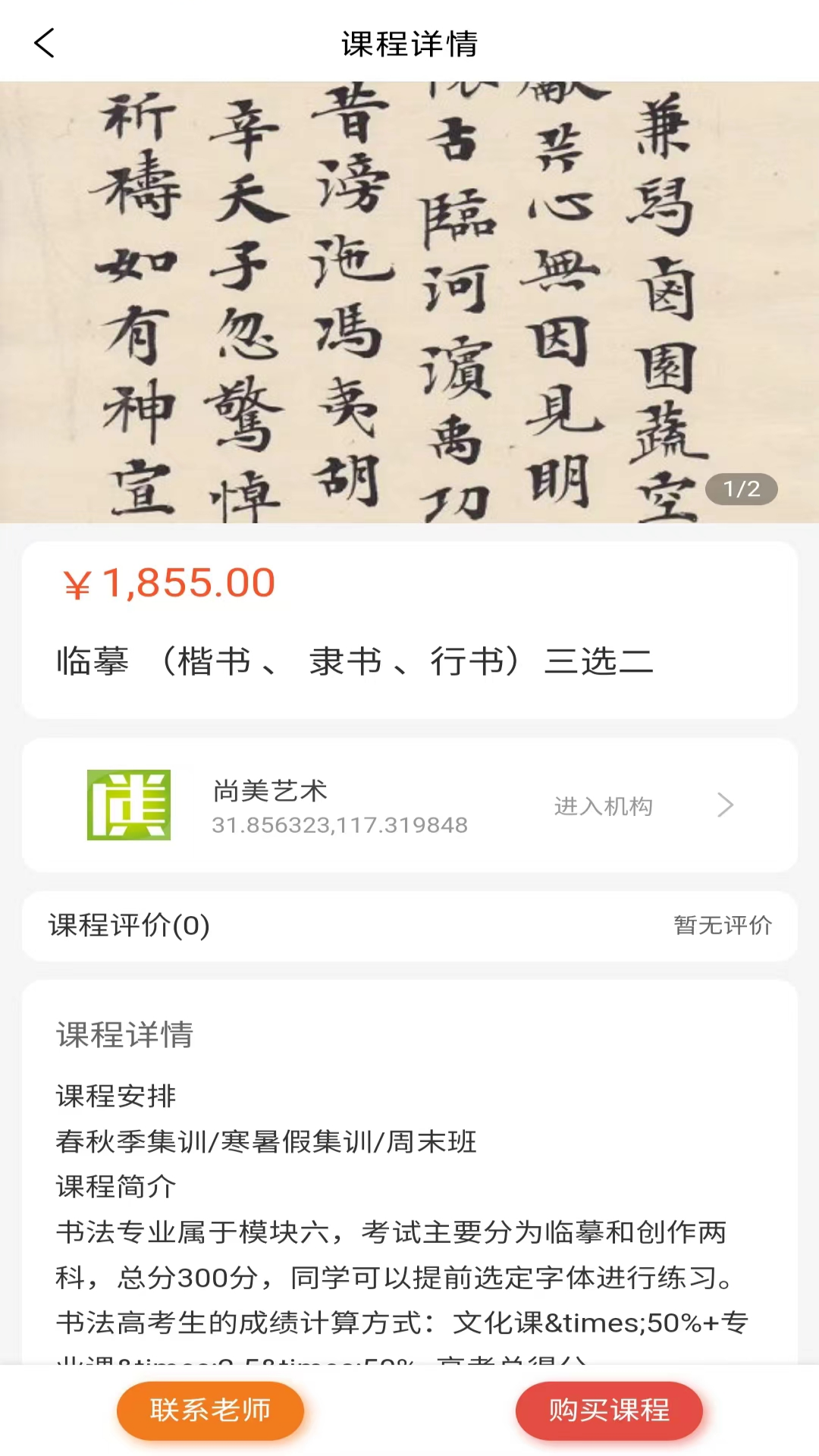Open the 进入机构 institution page
The image size is (819, 1456).
coord(604,805)
